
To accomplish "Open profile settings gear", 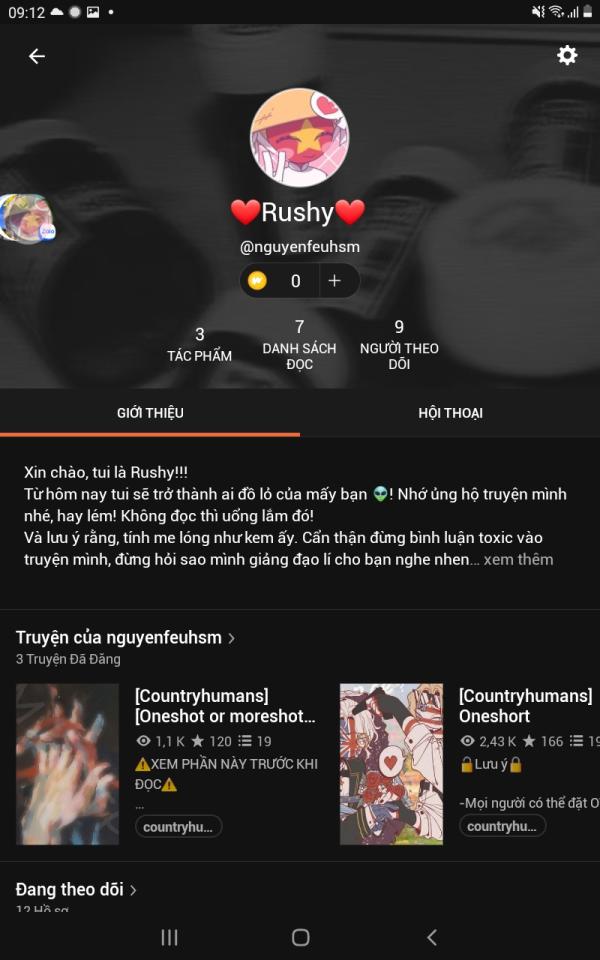I will (567, 56).
